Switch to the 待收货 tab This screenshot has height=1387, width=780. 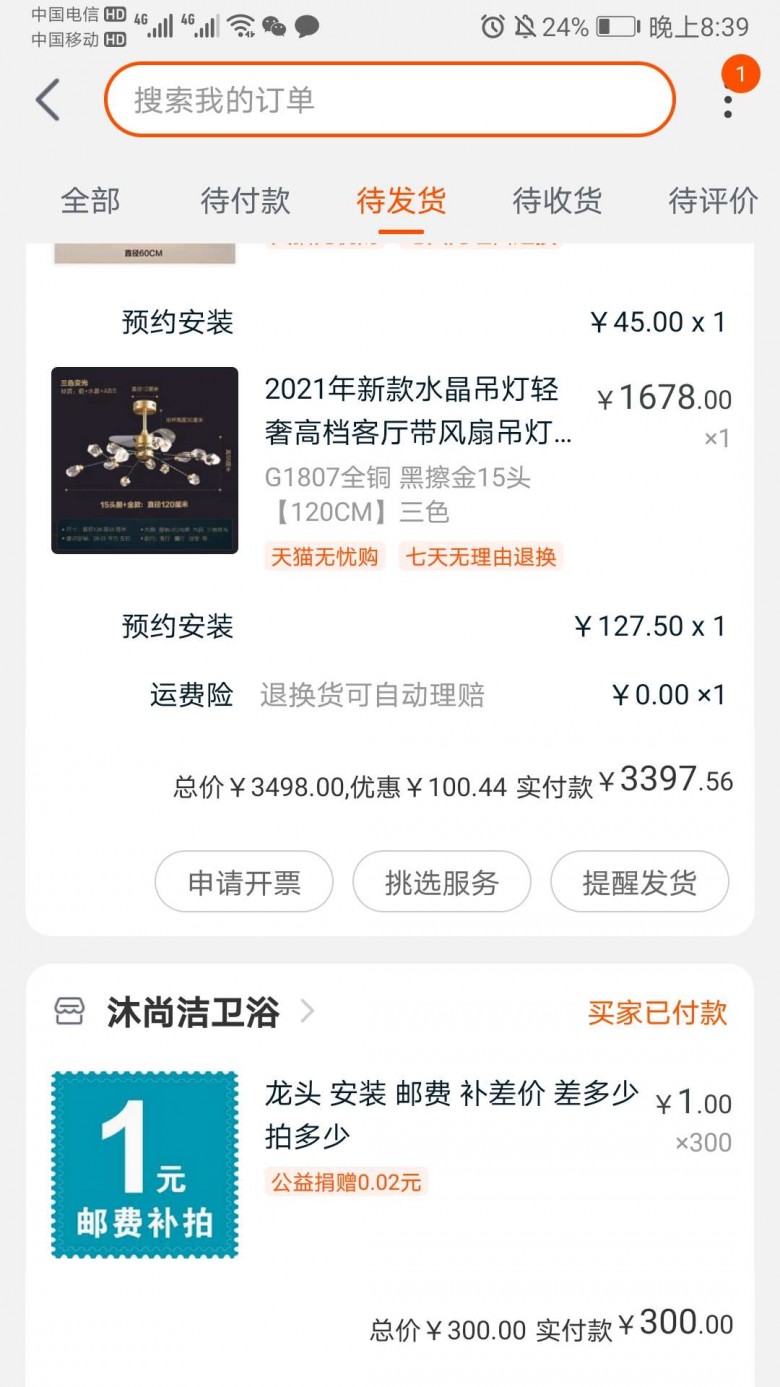pos(557,201)
